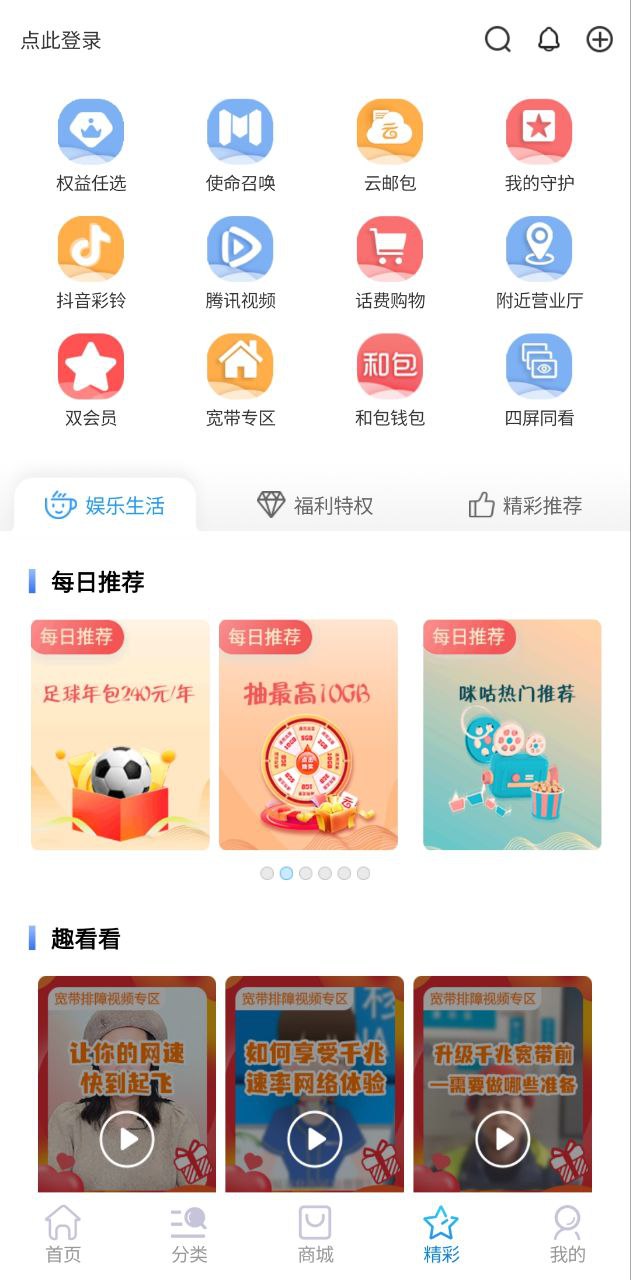Switch to 福利特权 tab

pyautogui.click(x=315, y=506)
